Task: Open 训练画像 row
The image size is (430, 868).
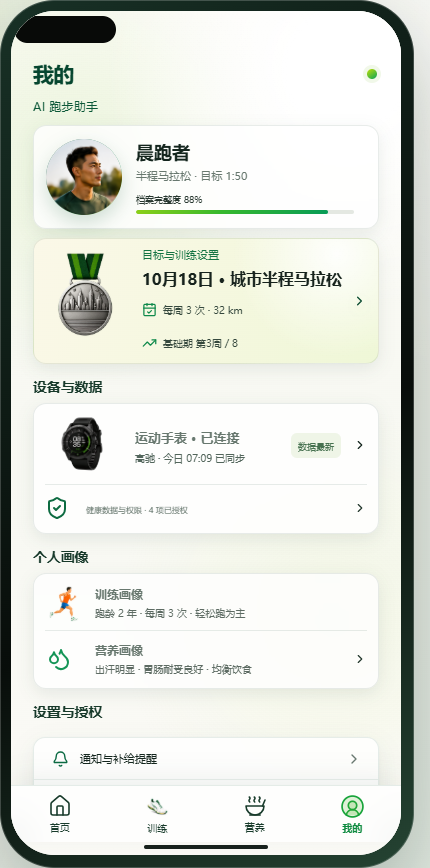Action: click(x=206, y=603)
